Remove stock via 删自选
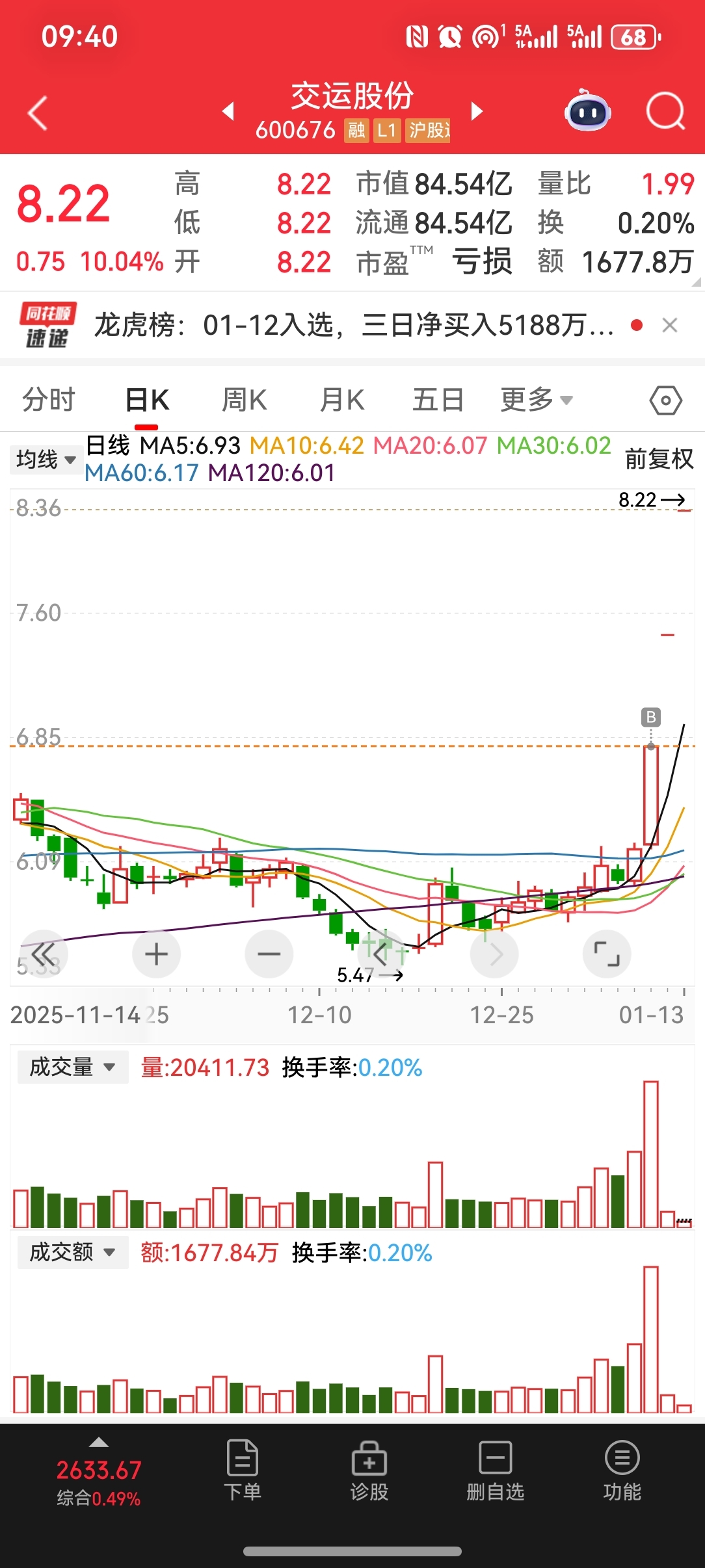Image resolution: width=705 pixels, height=1568 pixels. pyautogui.click(x=495, y=1470)
